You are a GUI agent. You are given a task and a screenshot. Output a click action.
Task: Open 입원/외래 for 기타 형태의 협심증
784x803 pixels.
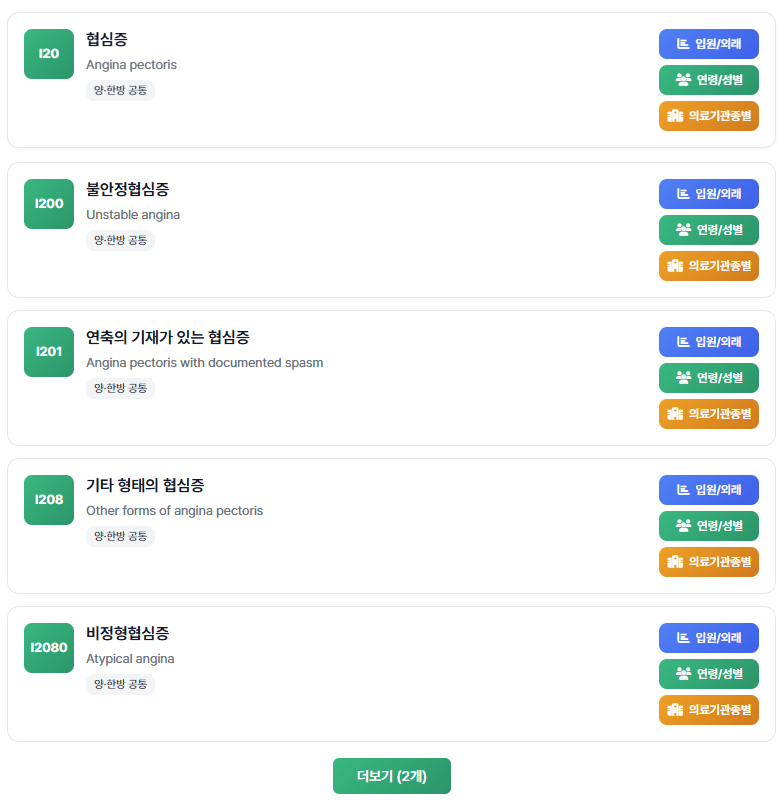(708, 490)
